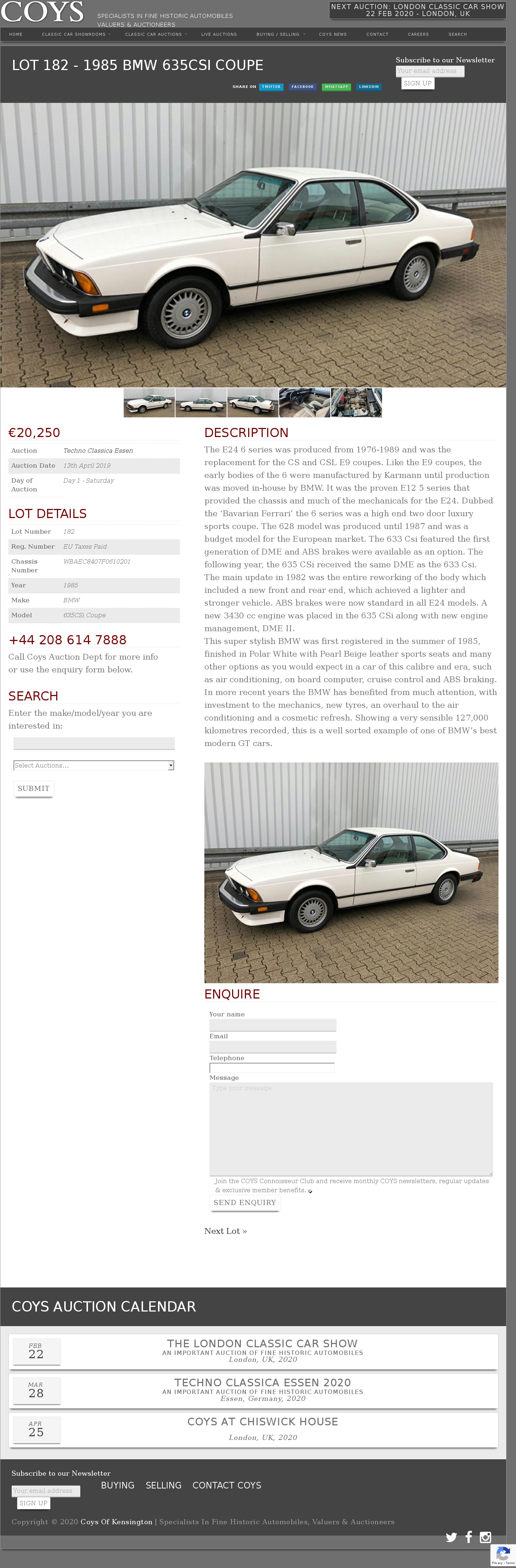This screenshot has height=1568, width=516.
Task: Share this lot on LinkedIn
Action: coord(369,87)
